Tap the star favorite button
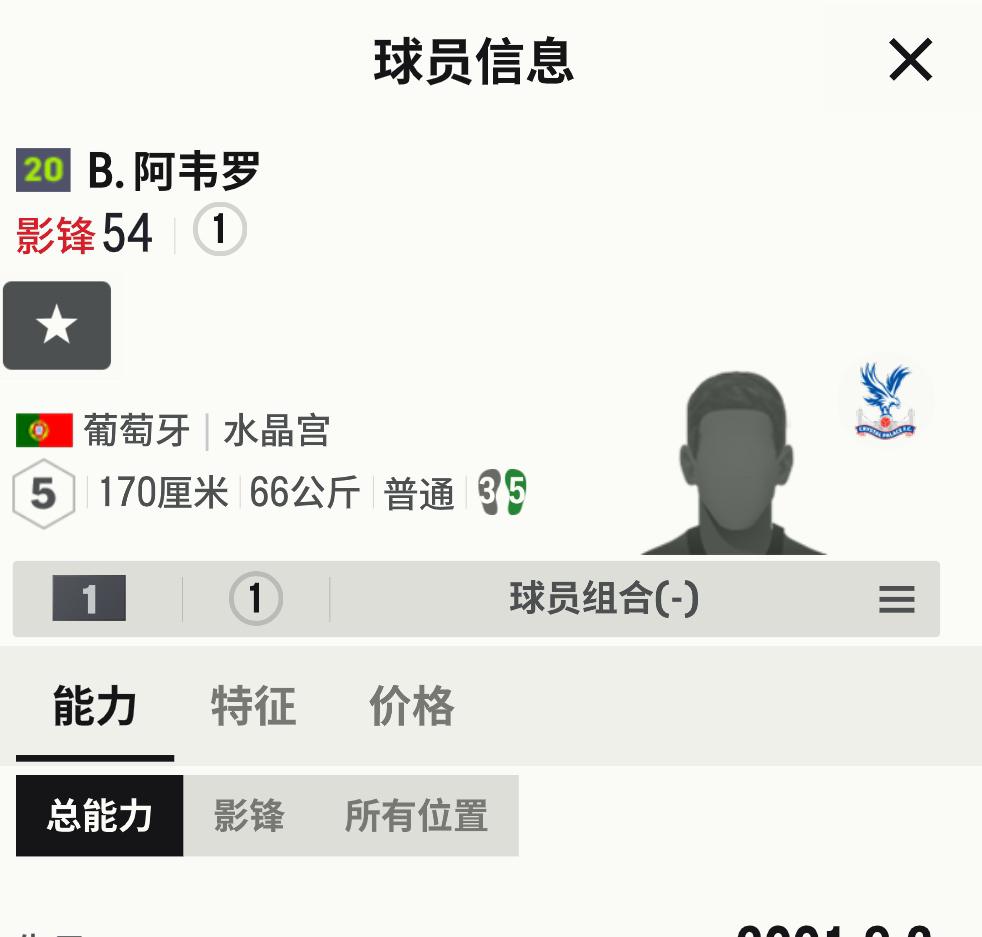This screenshot has height=937, width=982. (57, 326)
